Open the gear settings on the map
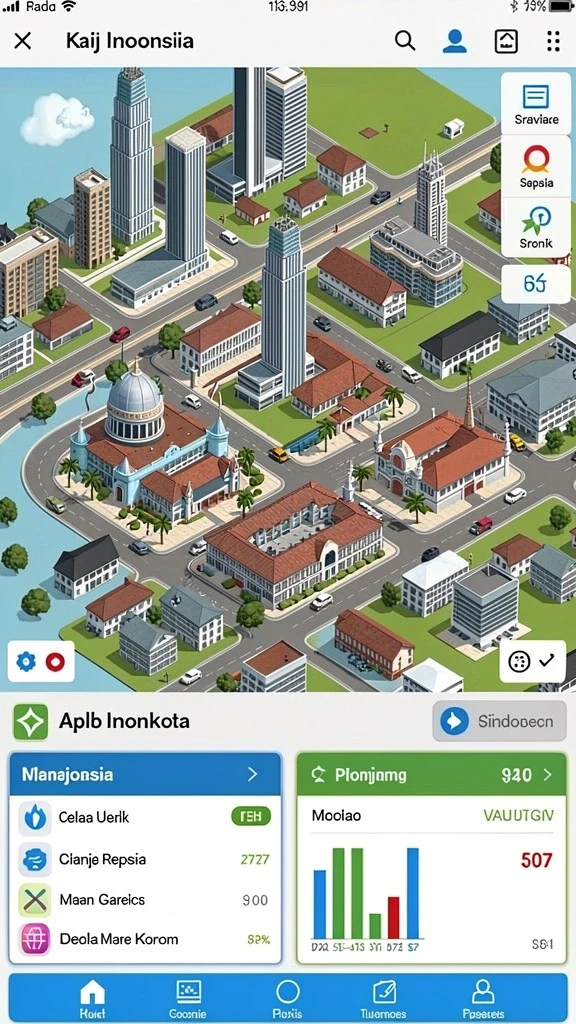The image size is (576, 1024). [x=25, y=662]
